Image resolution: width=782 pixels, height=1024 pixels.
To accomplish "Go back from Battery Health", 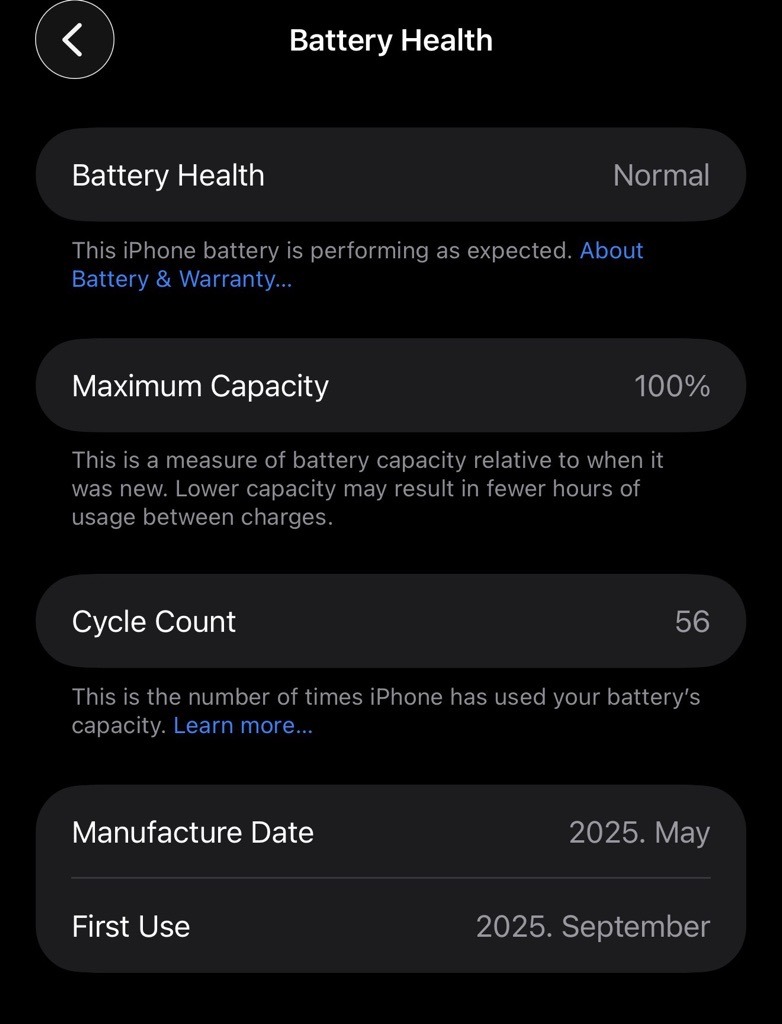I will click(74, 40).
